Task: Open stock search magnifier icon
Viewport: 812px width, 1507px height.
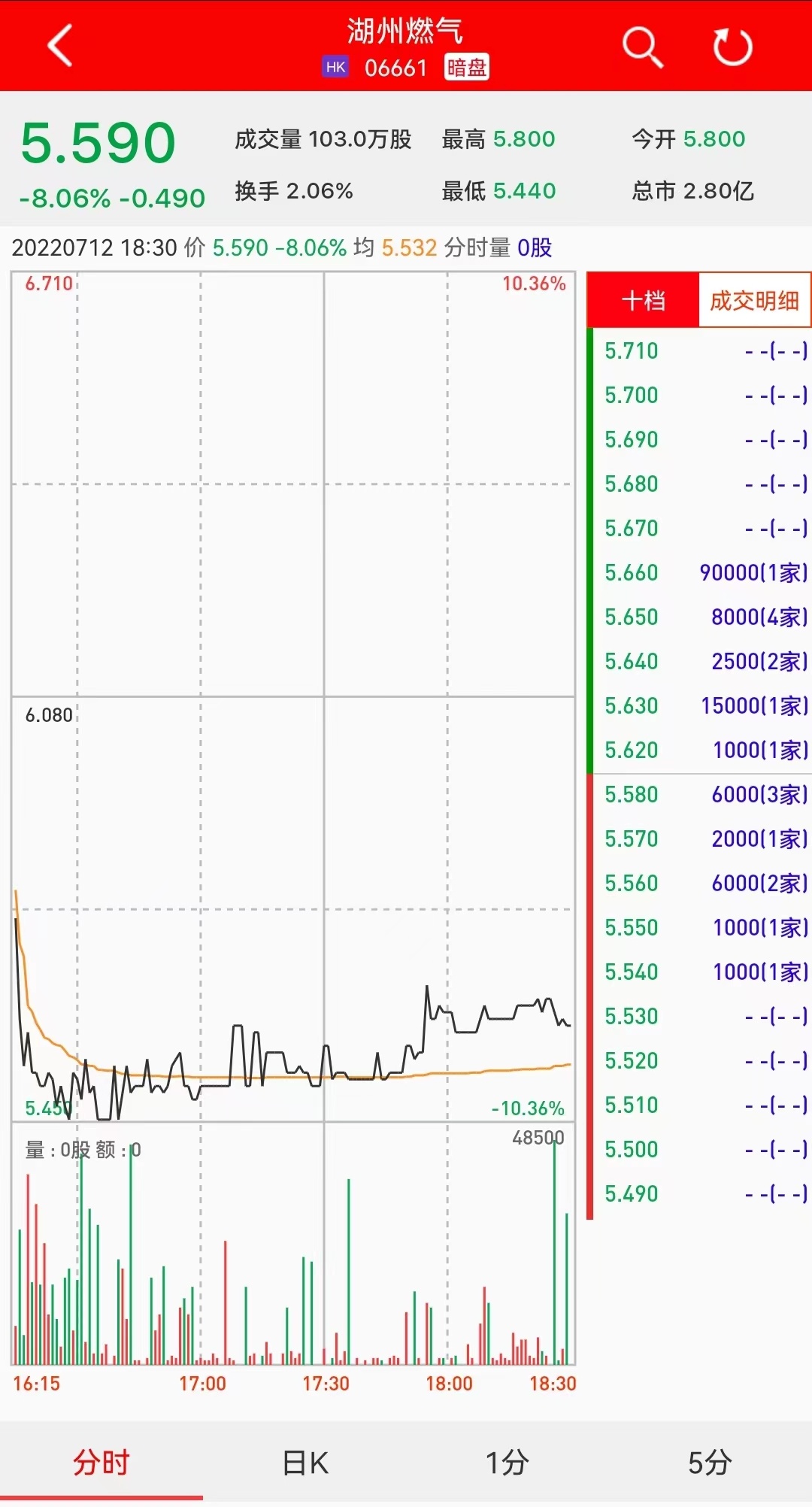Action: pyautogui.click(x=643, y=47)
